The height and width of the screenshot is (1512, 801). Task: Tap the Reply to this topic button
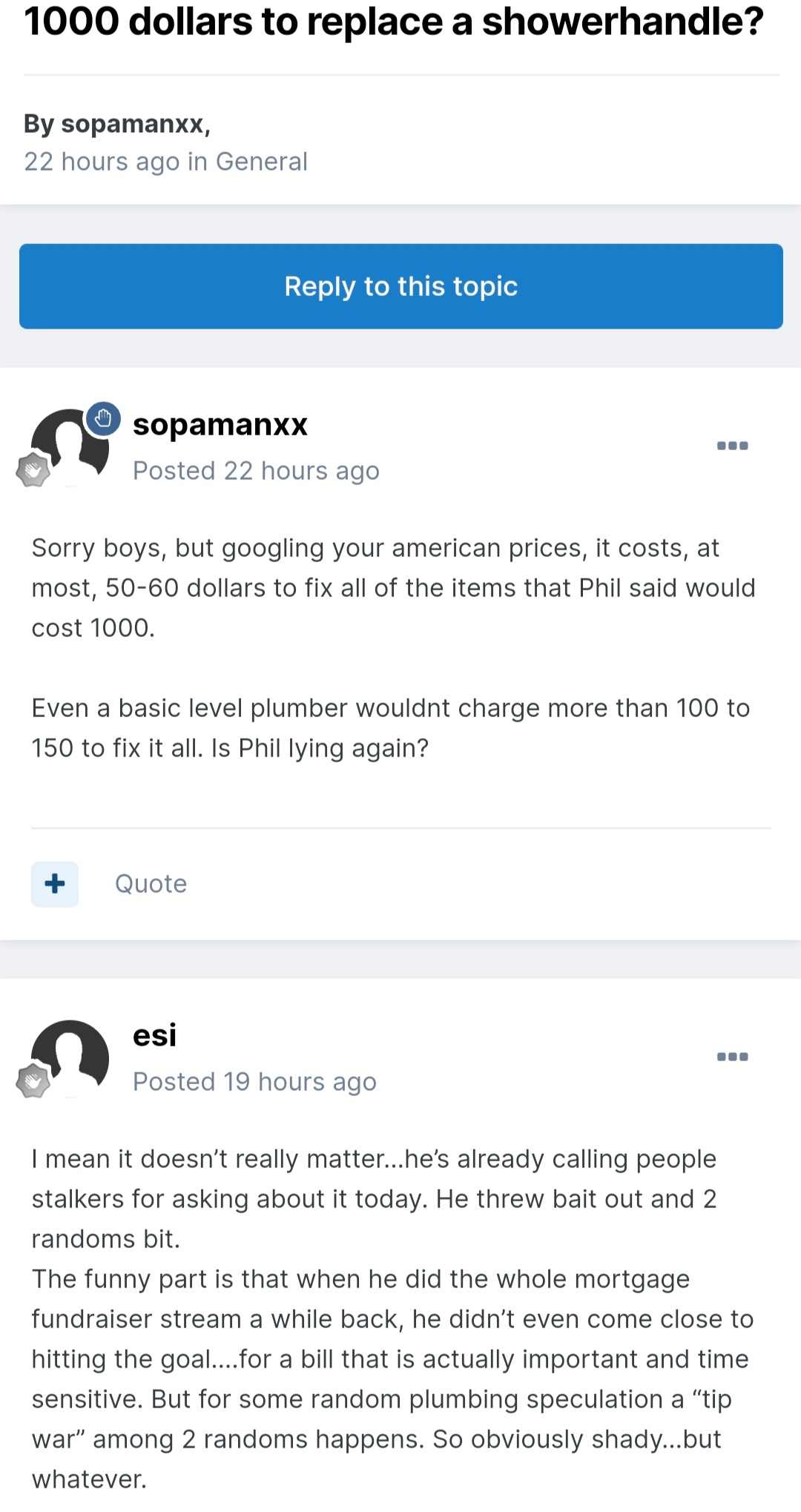pyautogui.click(x=400, y=286)
